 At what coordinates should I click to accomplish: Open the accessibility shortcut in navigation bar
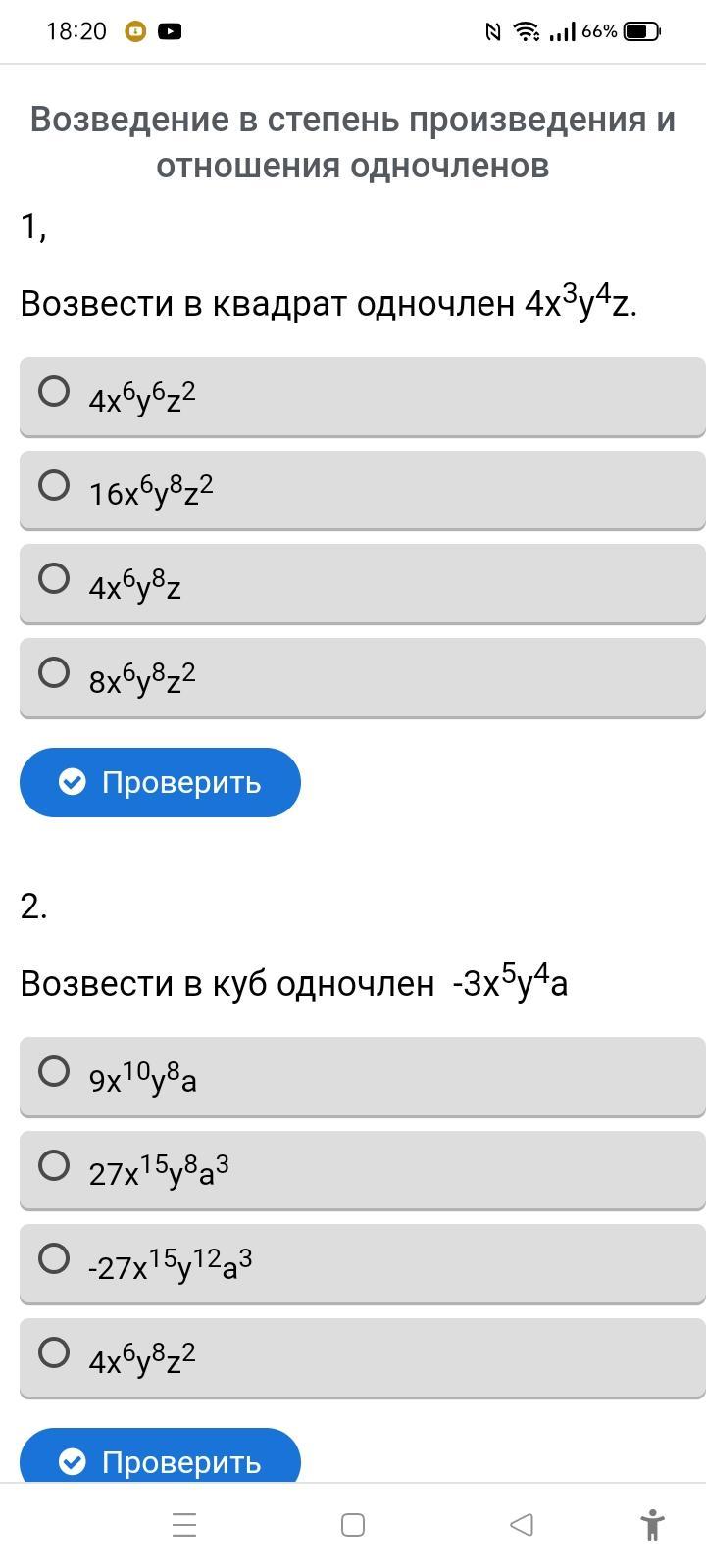click(652, 1525)
